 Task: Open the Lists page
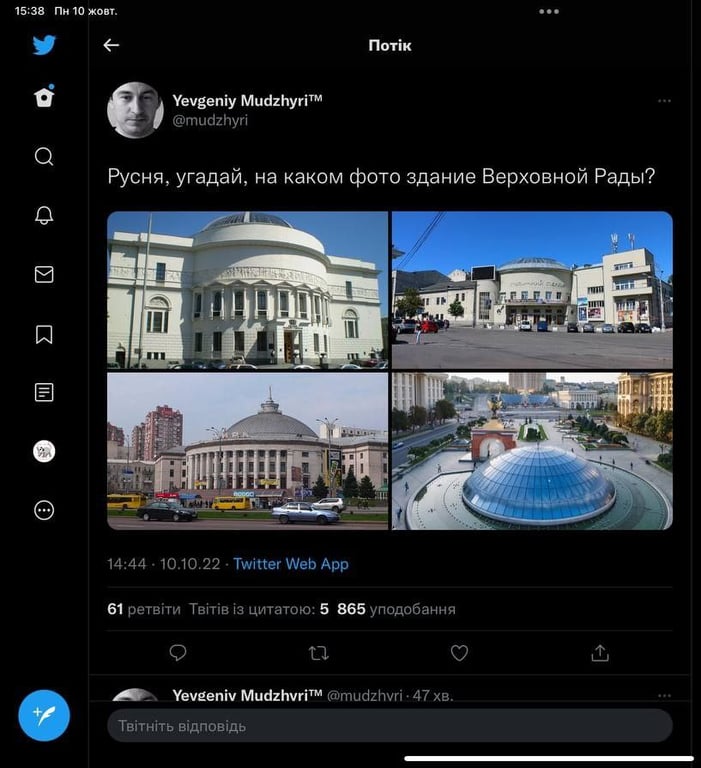pos(44,392)
